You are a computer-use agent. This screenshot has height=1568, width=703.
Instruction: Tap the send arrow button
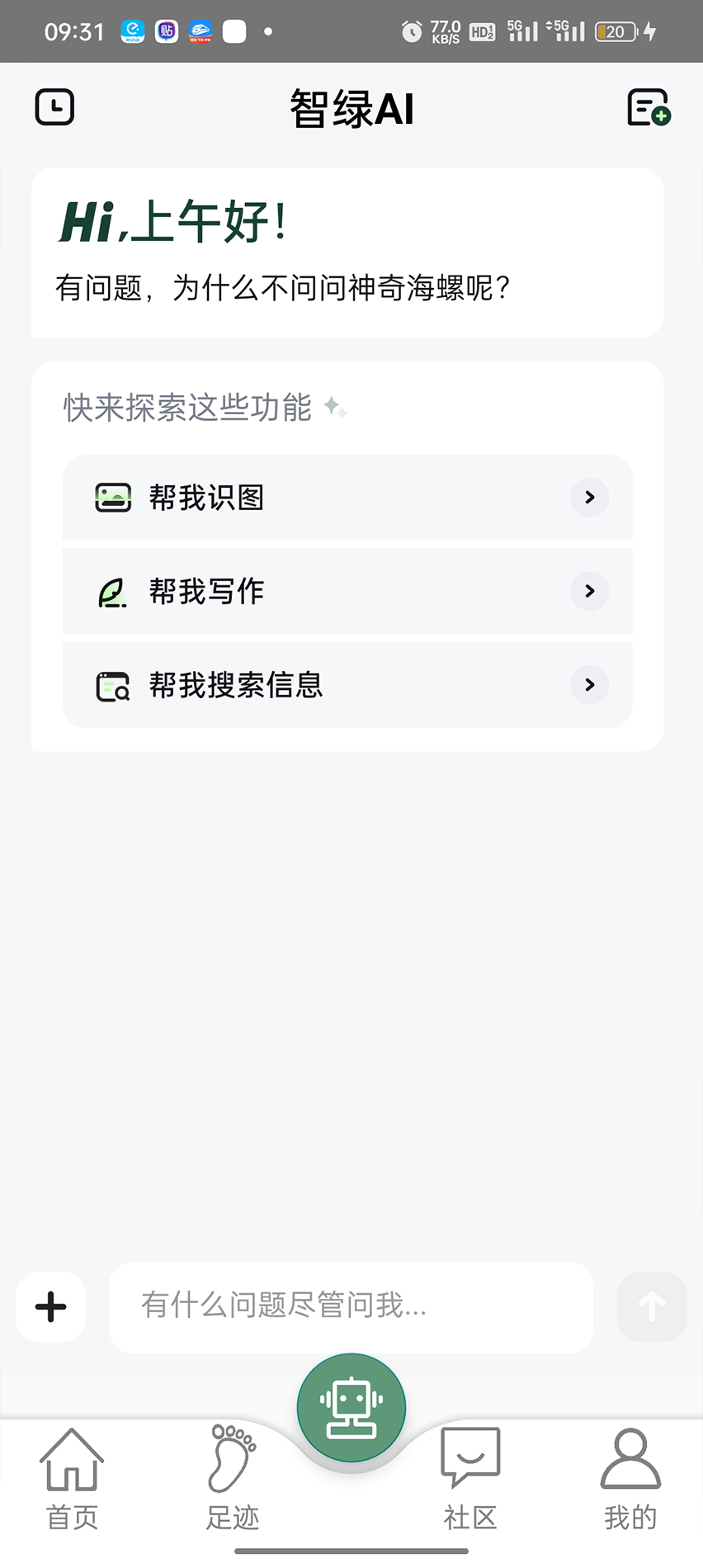click(652, 1306)
